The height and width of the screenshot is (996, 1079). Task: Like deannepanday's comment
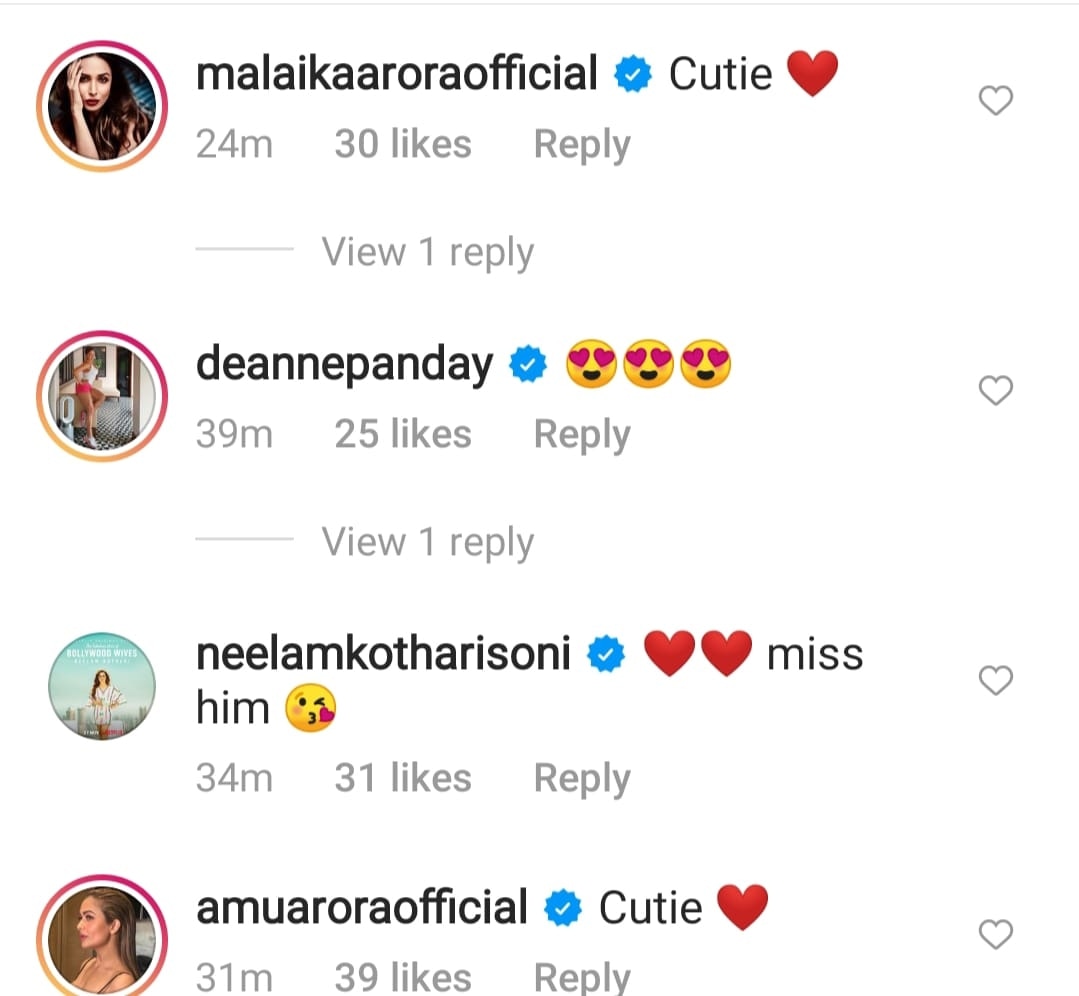click(x=995, y=391)
